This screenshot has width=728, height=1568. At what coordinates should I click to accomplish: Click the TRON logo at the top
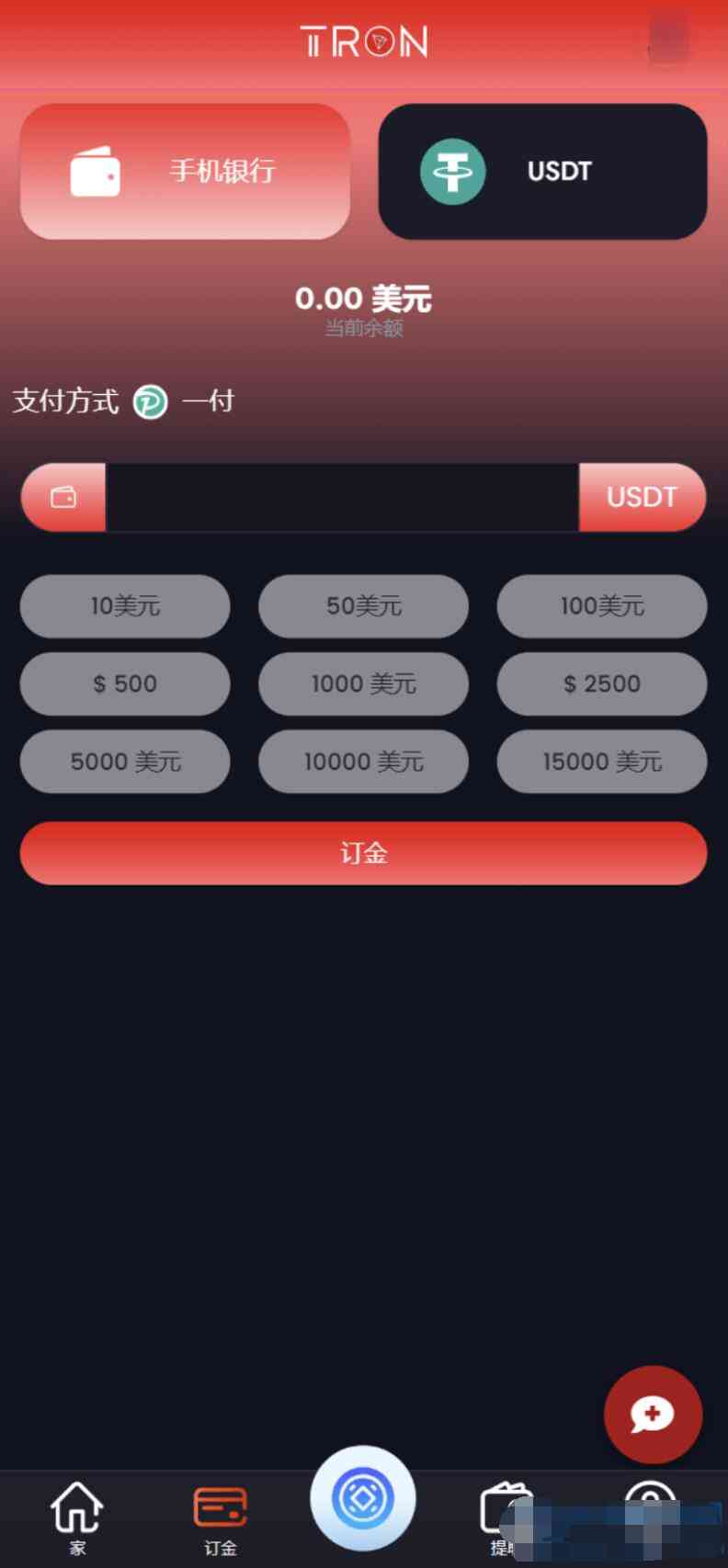(364, 40)
